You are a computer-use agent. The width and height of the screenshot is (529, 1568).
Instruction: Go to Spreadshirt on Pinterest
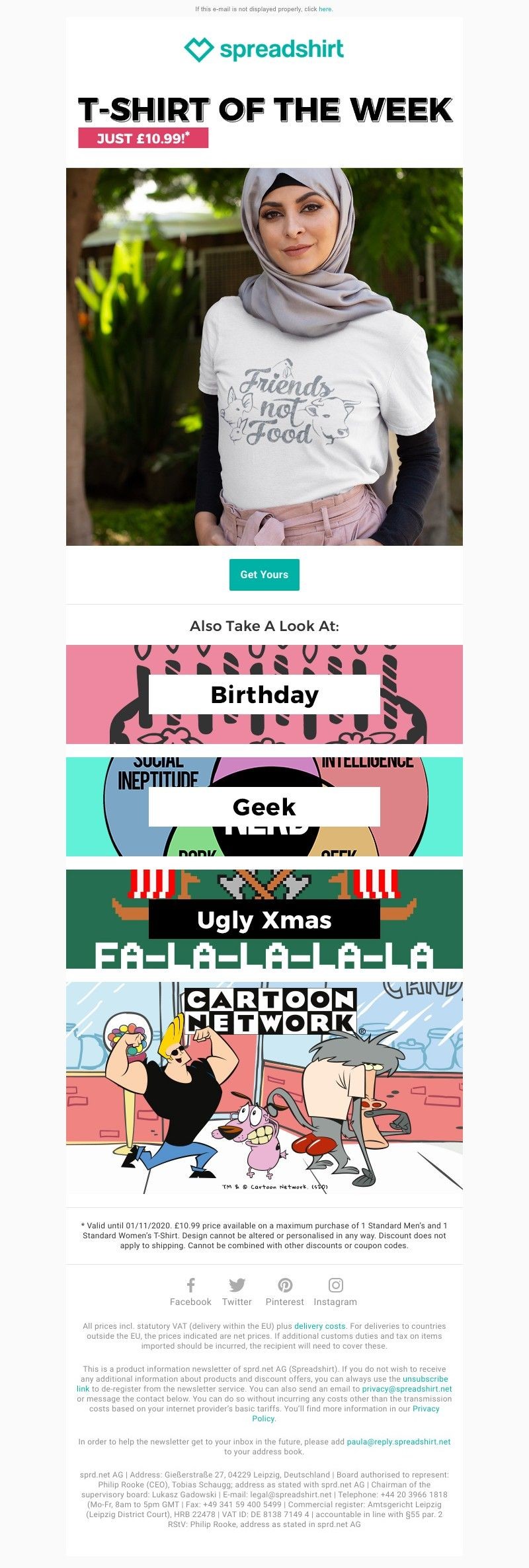(x=285, y=1292)
